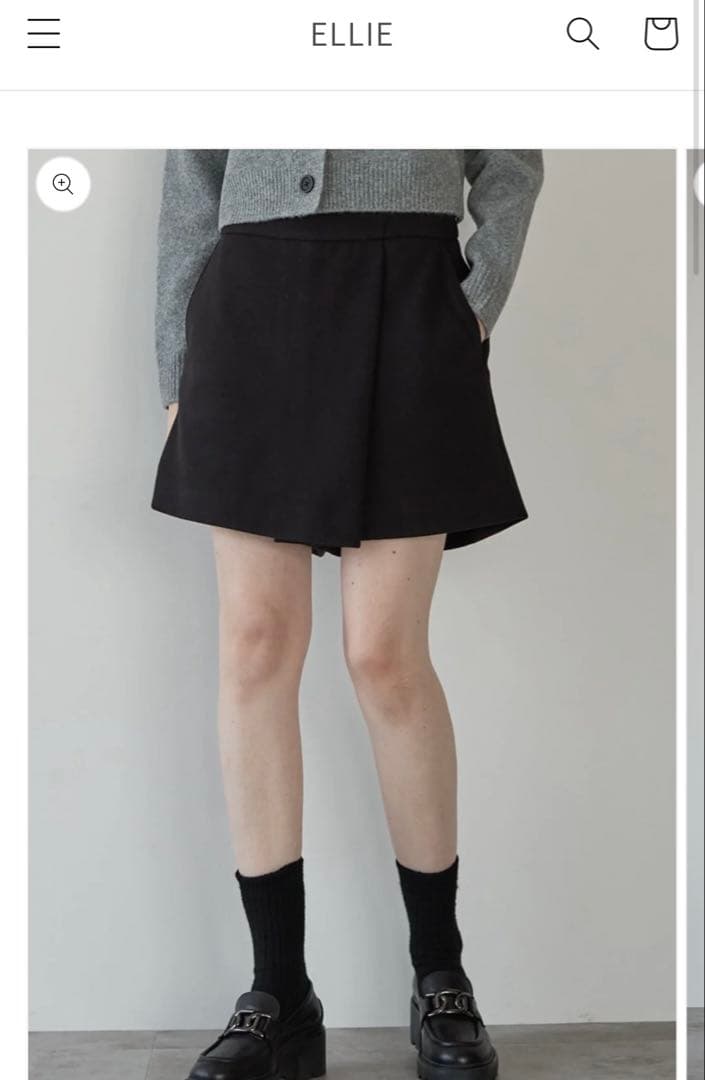Image resolution: width=705 pixels, height=1080 pixels.
Task: Open the hamburger navigation menu
Action: [43, 34]
